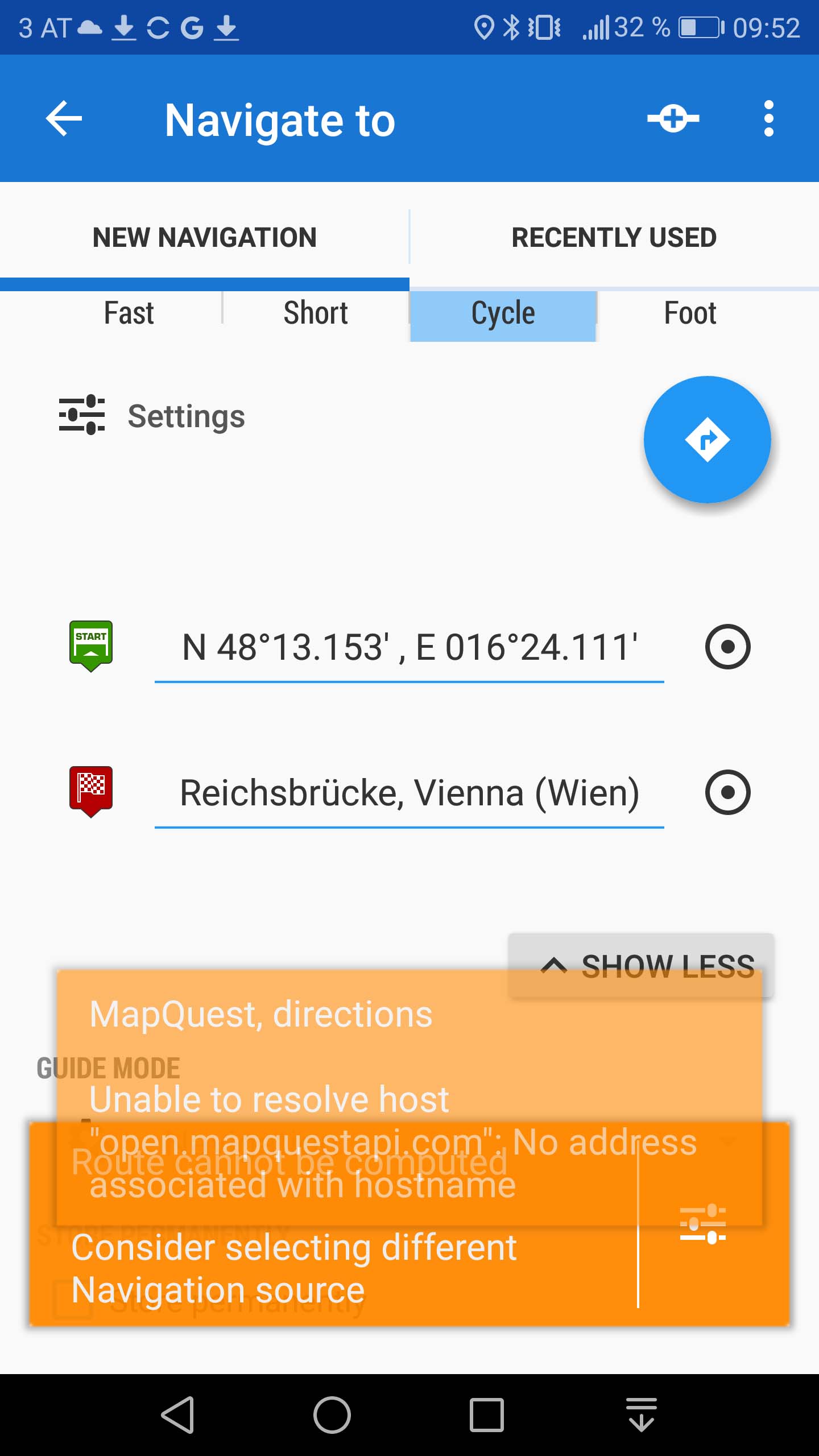819x1456 pixels.
Task: Open the recent apps view
Action: 487,1414
